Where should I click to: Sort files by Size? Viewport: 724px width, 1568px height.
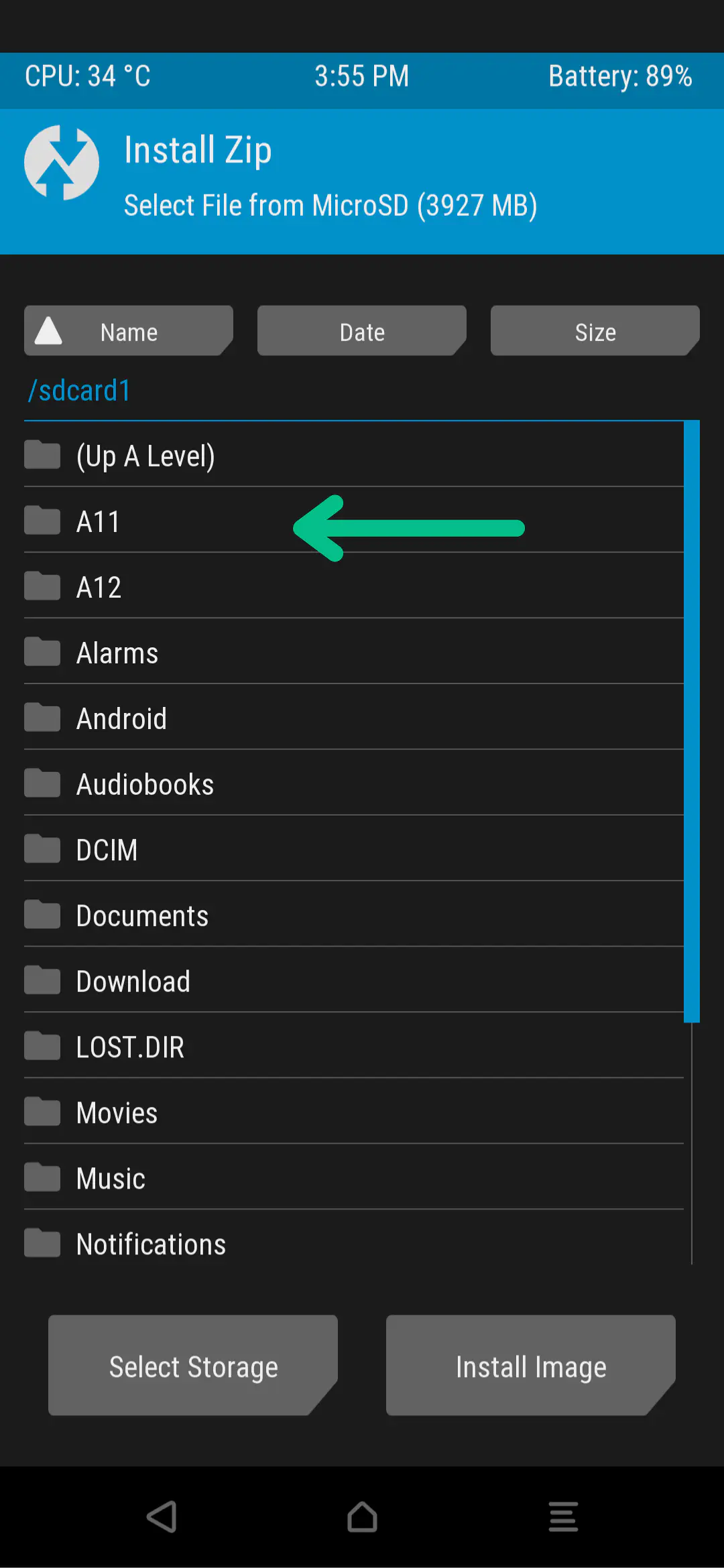pos(595,332)
